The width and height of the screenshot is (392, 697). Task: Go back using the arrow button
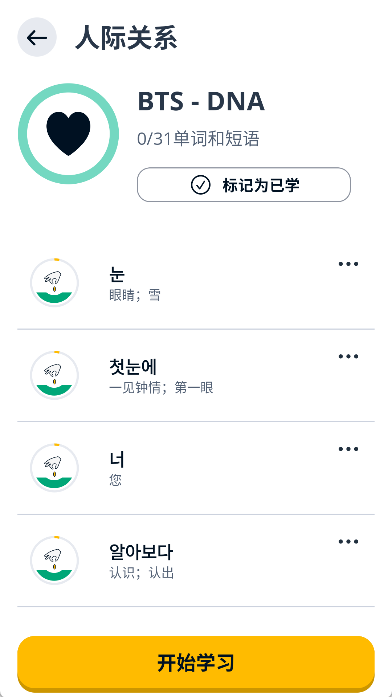tap(37, 37)
